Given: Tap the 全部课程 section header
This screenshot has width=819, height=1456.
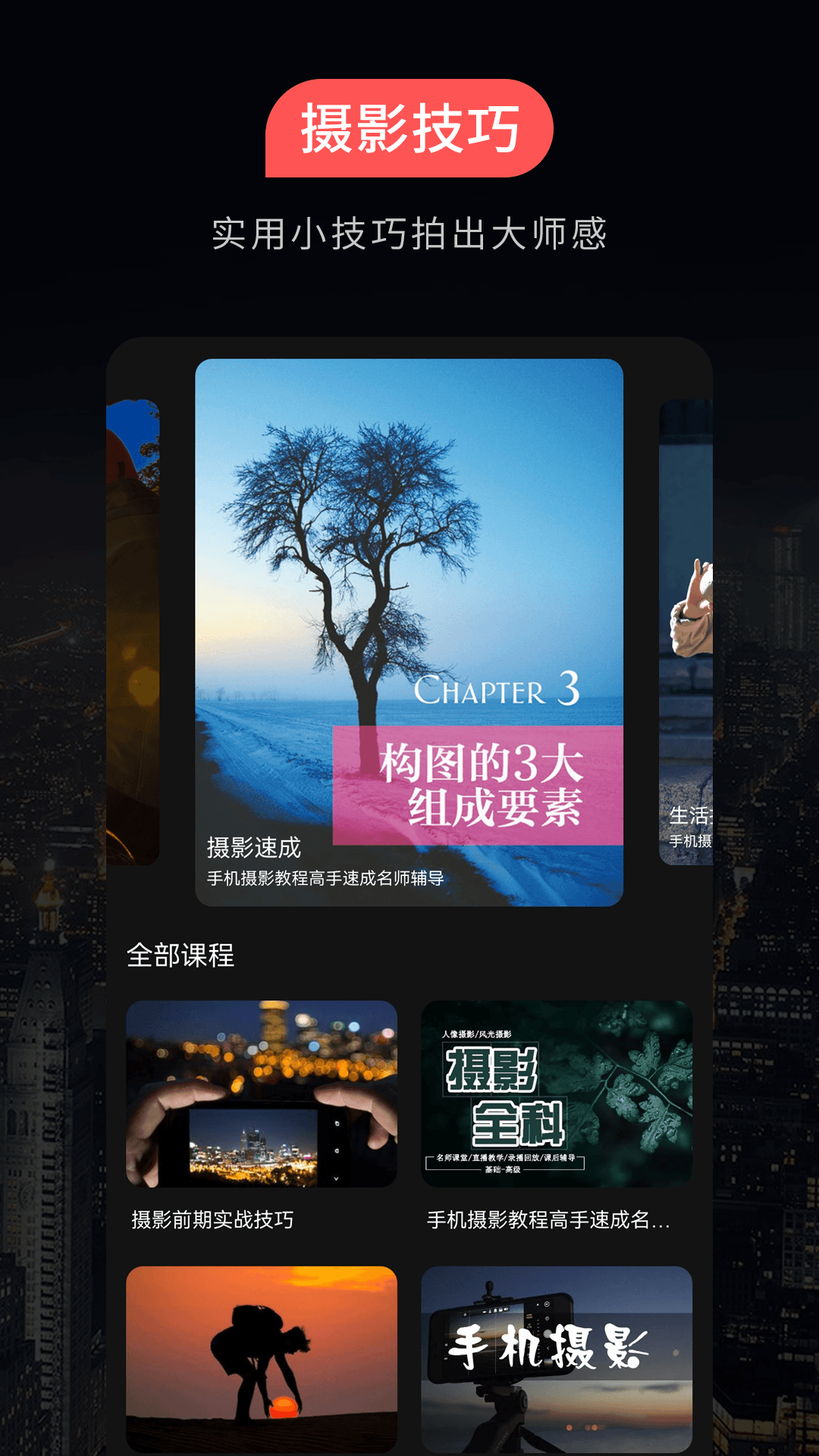Looking at the screenshot, I should [180, 955].
